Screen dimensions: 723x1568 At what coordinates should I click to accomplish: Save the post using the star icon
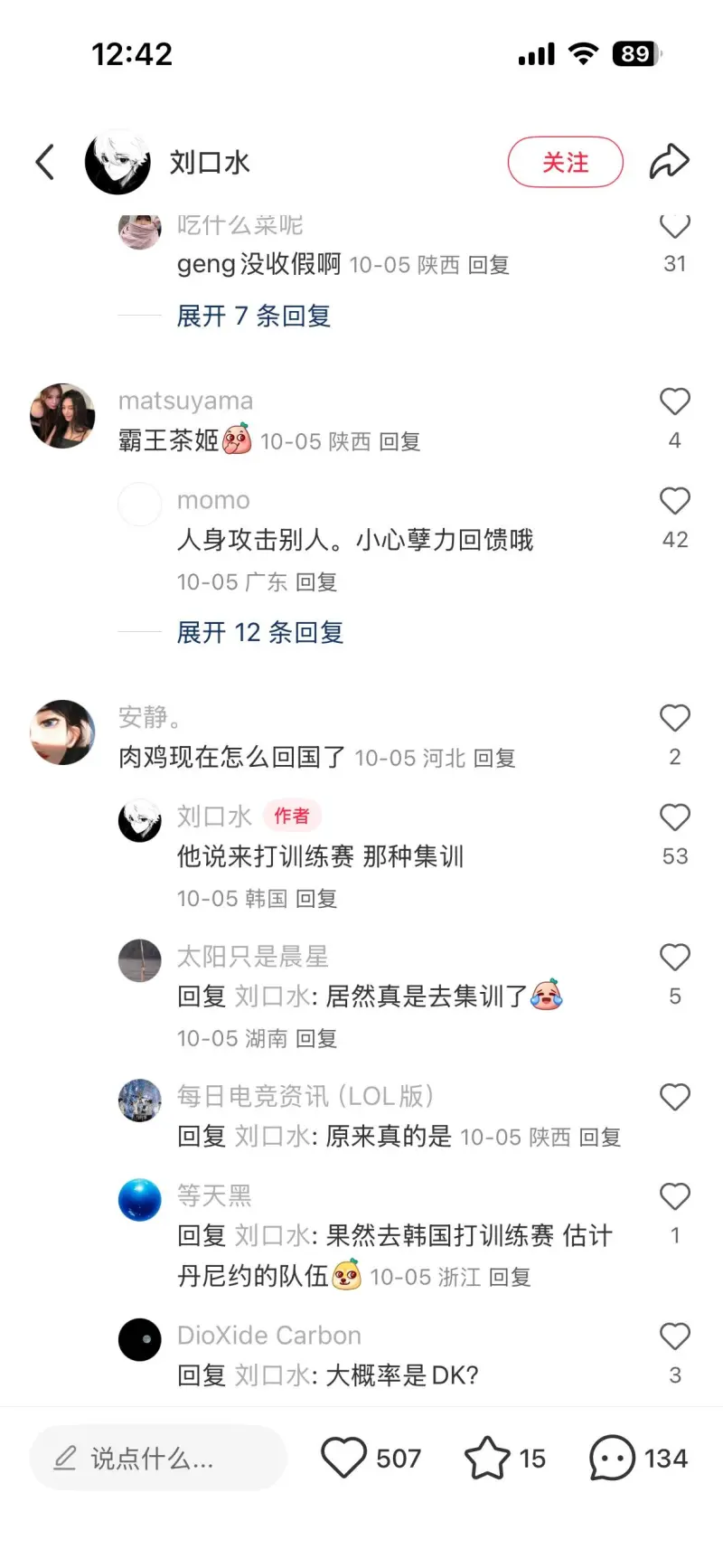[x=487, y=1458]
